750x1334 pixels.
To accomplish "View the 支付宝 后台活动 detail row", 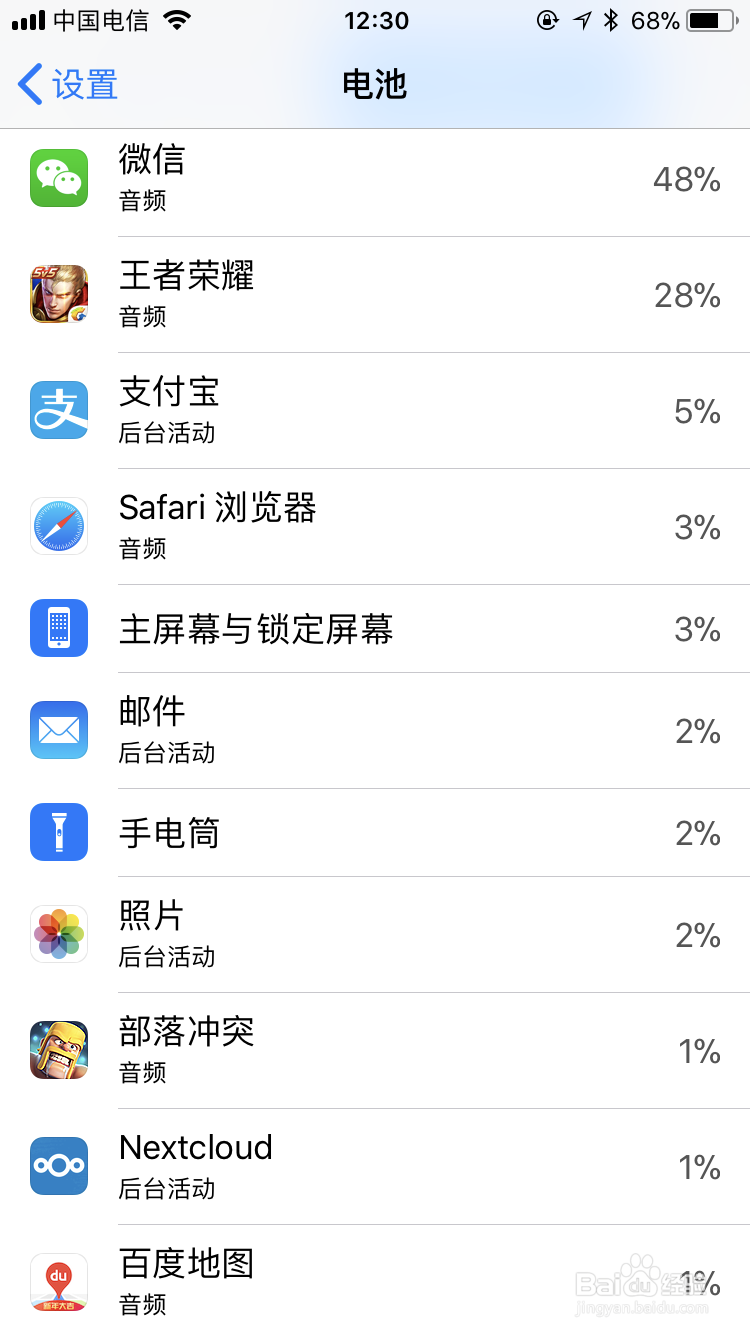I will [x=375, y=410].
